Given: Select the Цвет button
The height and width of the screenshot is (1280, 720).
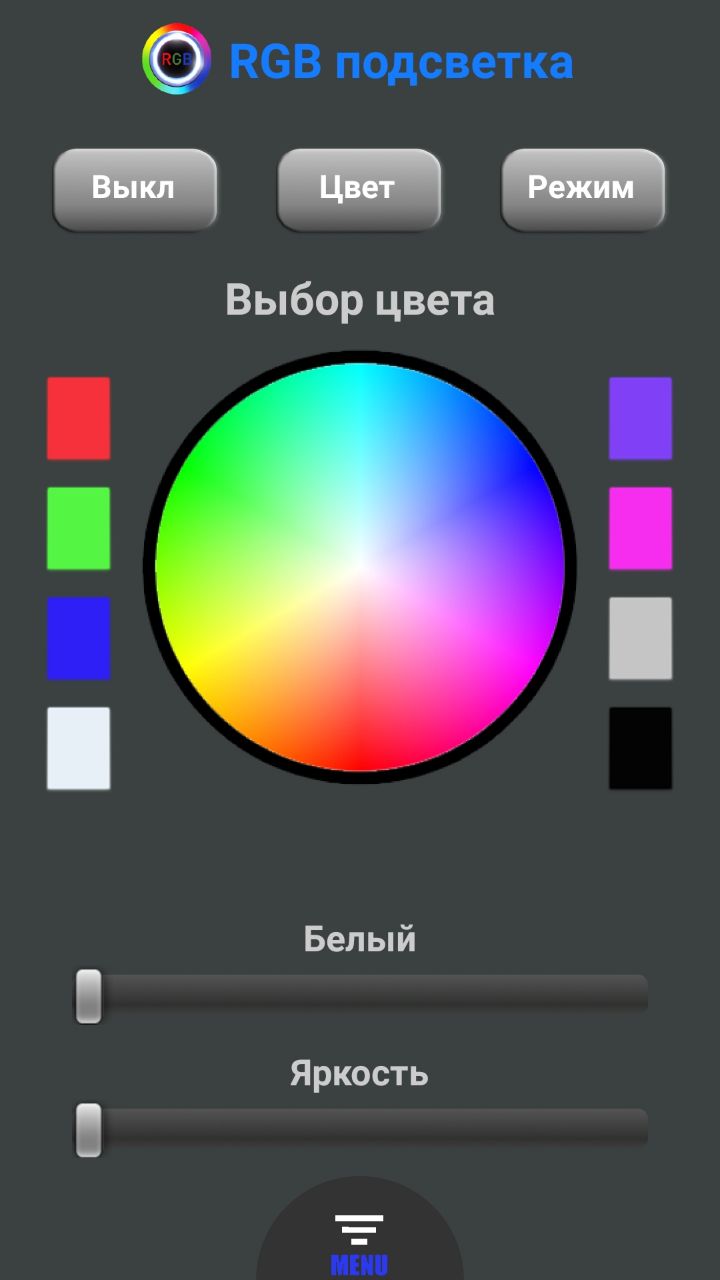Looking at the screenshot, I should 358,189.
